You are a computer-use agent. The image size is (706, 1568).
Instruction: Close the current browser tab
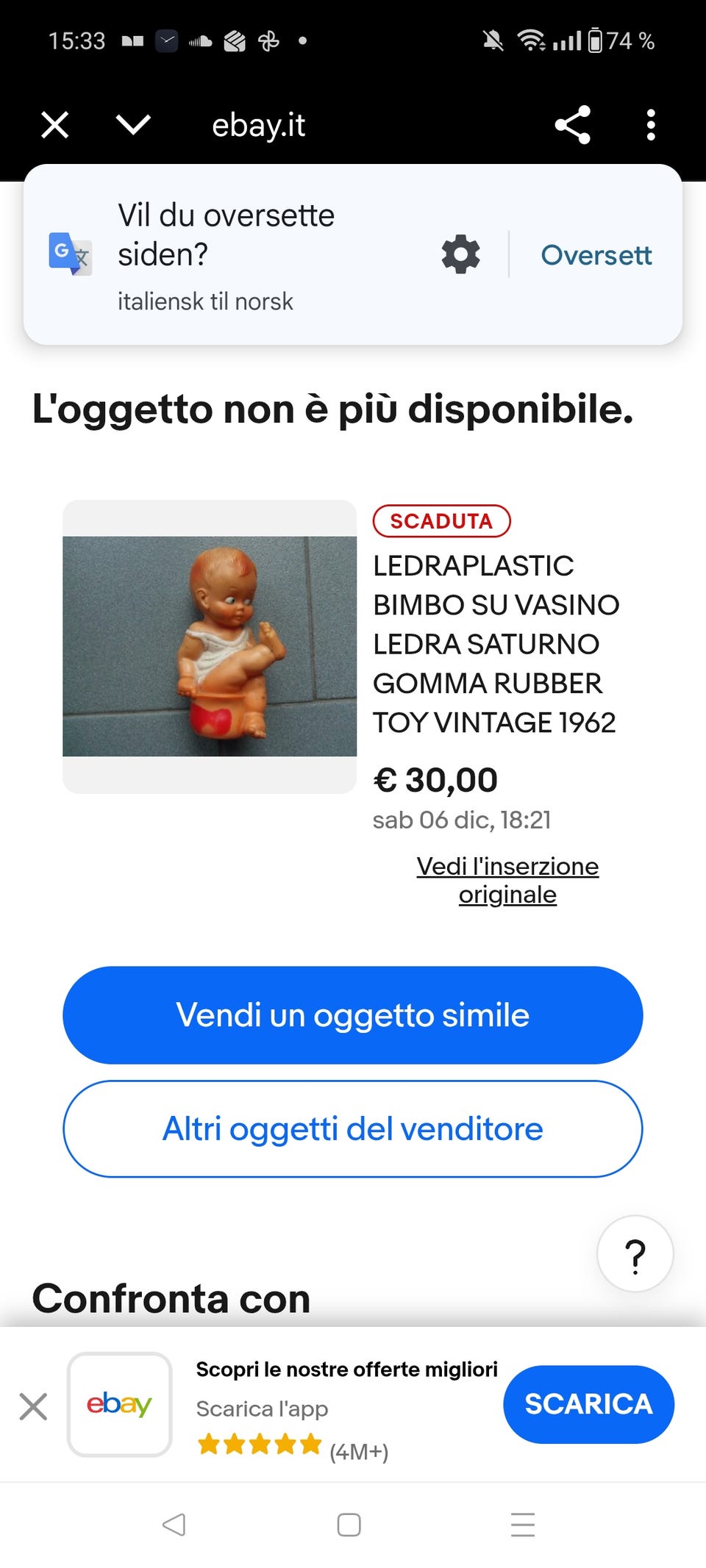click(54, 124)
